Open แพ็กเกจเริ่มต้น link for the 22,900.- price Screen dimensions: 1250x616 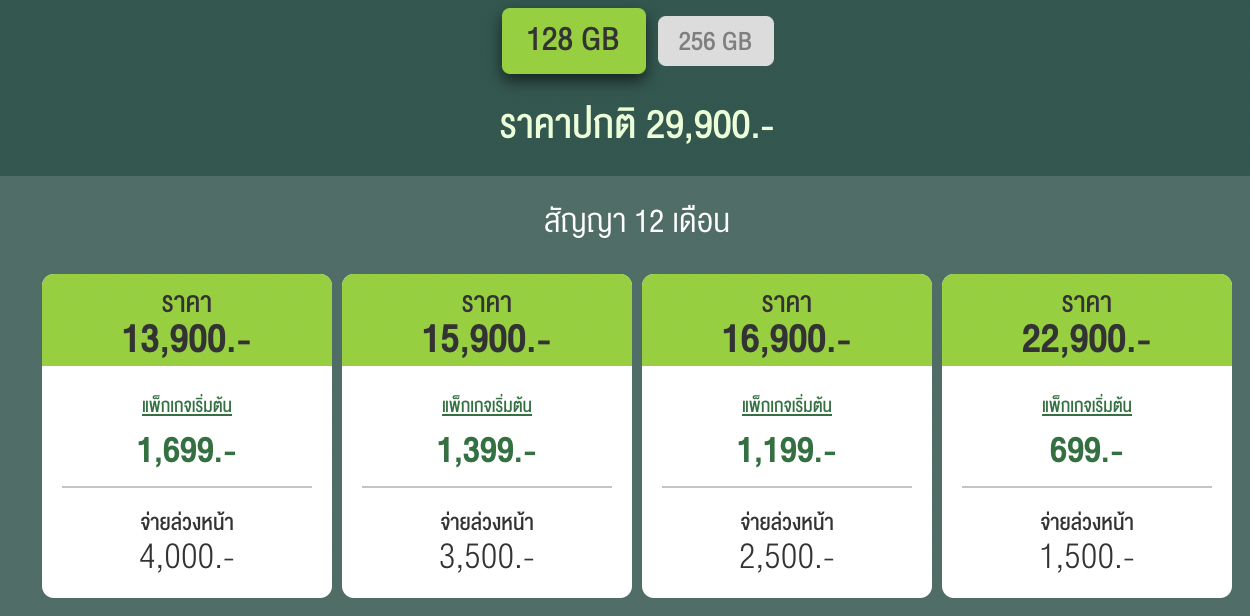tap(1087, 407)
